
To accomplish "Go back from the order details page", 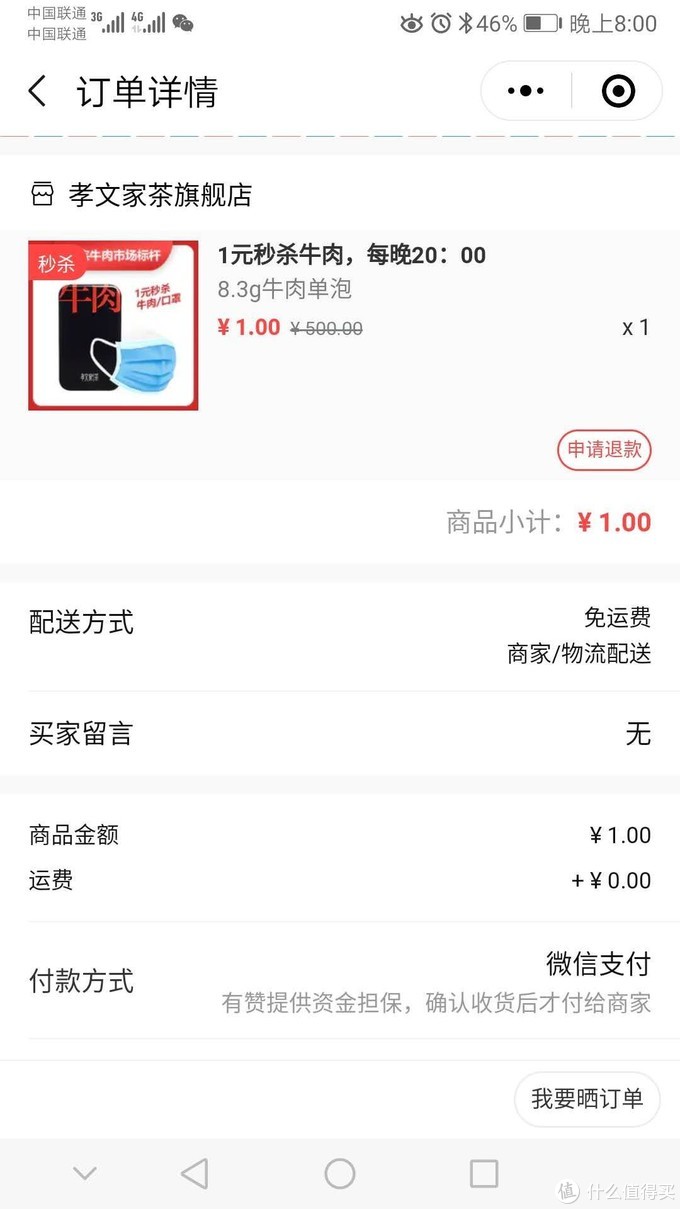I will [x=37, y=92].
